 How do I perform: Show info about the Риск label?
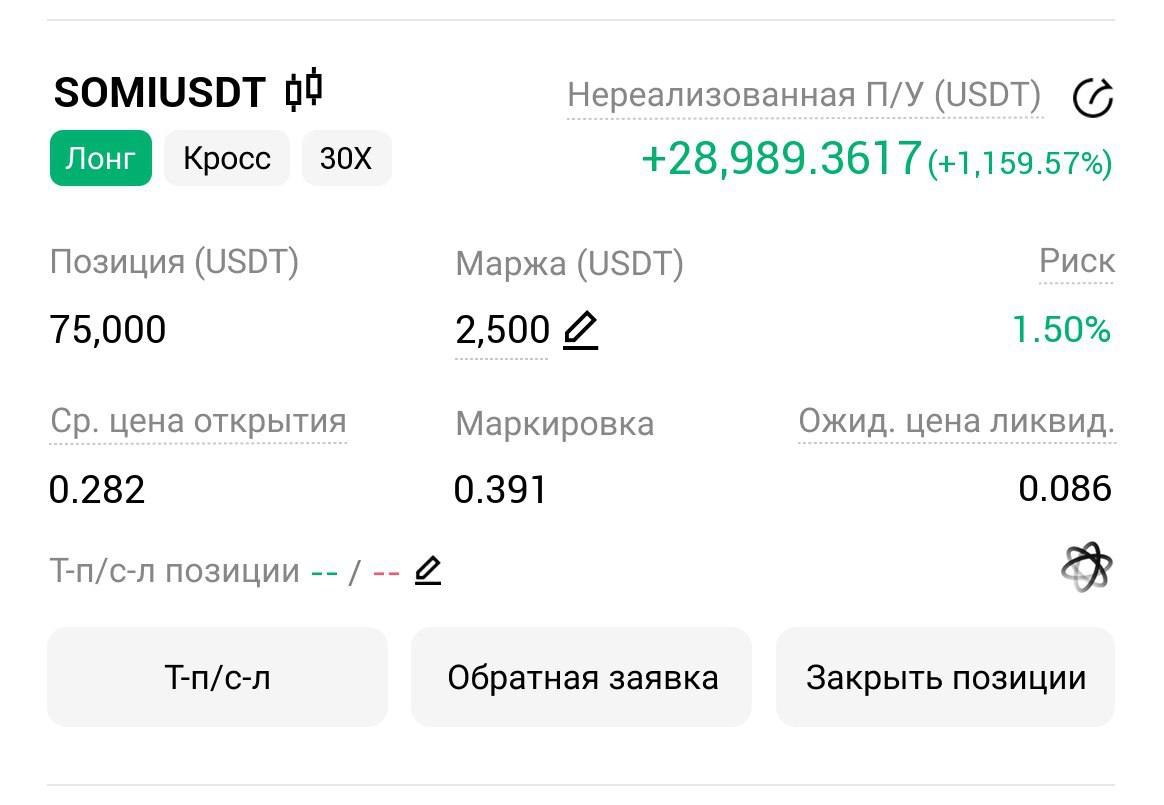tap(1076, 262)
